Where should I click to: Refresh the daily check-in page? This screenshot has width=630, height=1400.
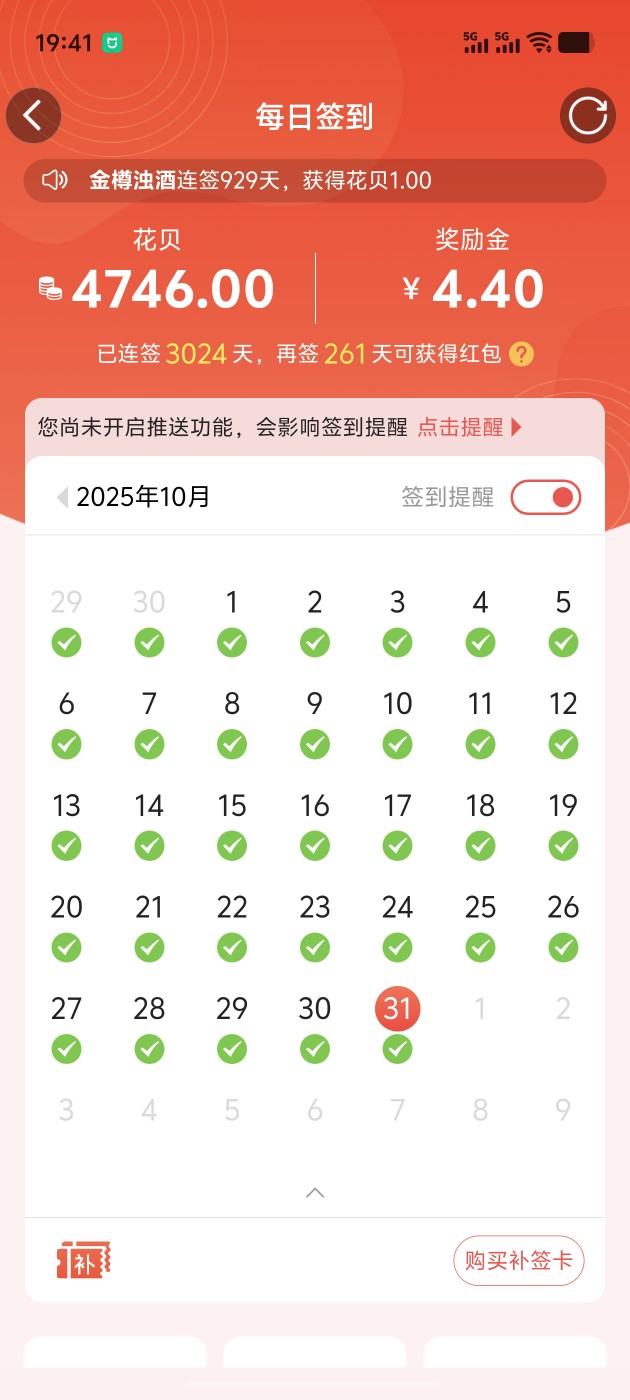click(x=587, y=116)
